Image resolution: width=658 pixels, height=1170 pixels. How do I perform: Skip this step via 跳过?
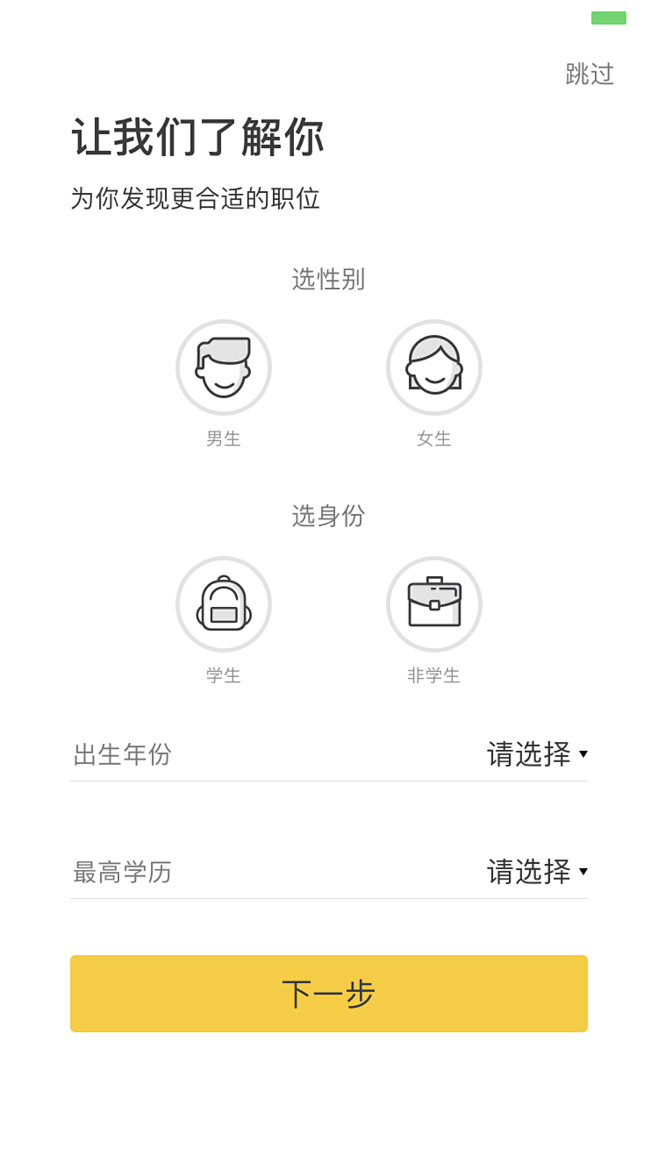point(589,74)
